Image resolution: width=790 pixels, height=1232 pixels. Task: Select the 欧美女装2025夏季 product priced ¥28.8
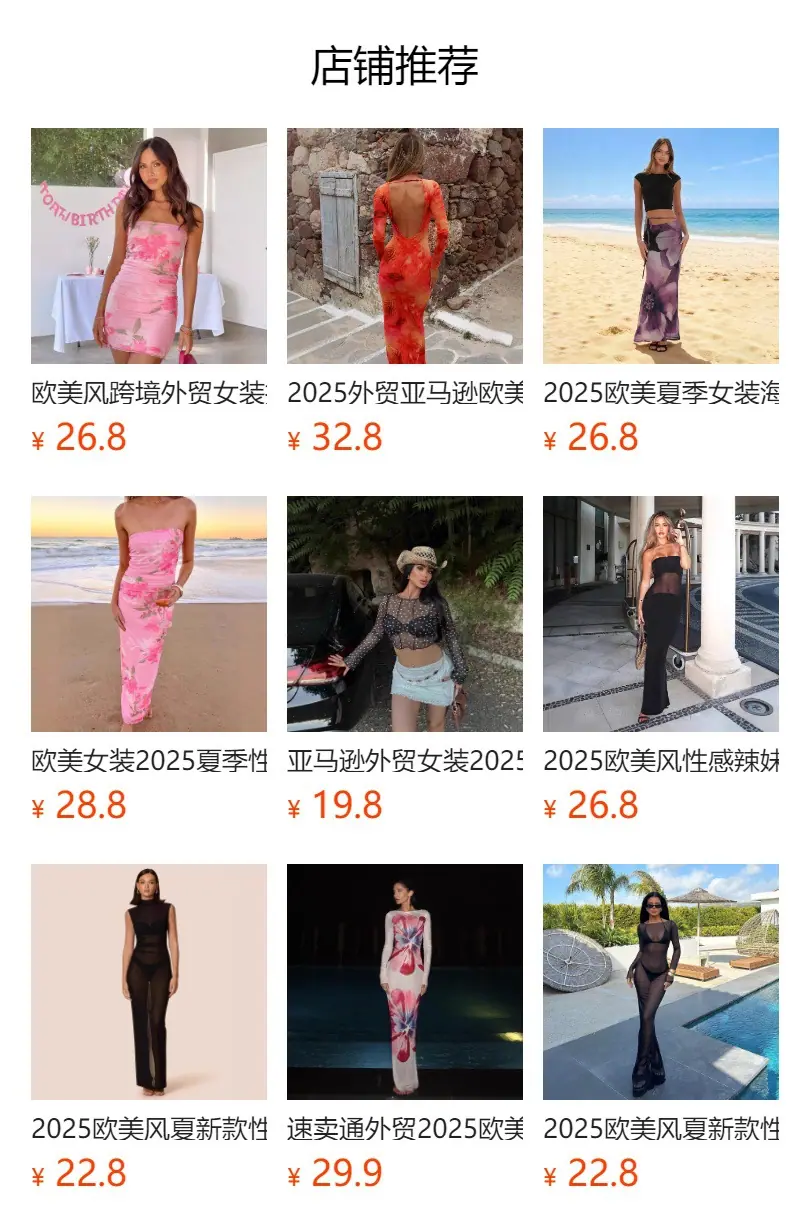pyautogui.click(x=149, y=614)
